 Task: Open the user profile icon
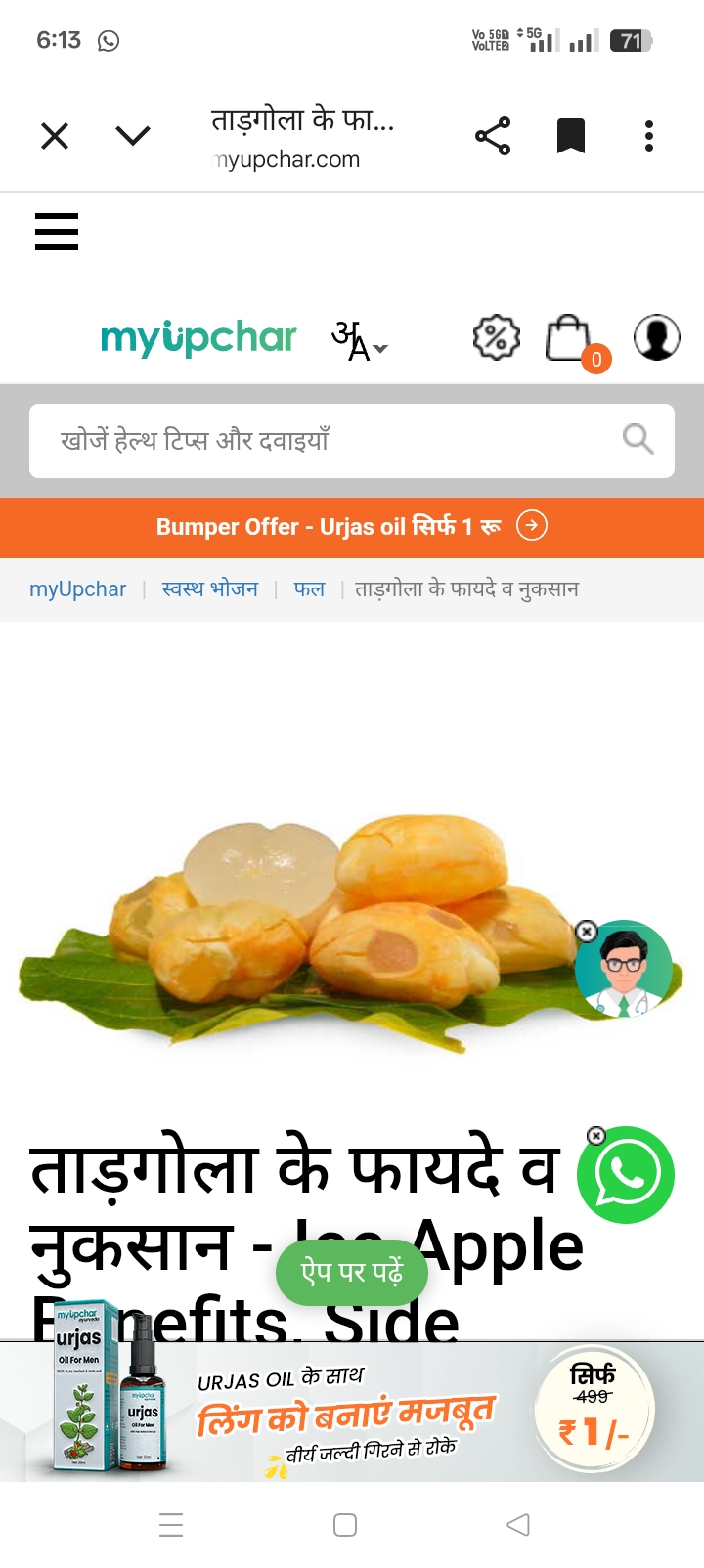pos(656,338)
